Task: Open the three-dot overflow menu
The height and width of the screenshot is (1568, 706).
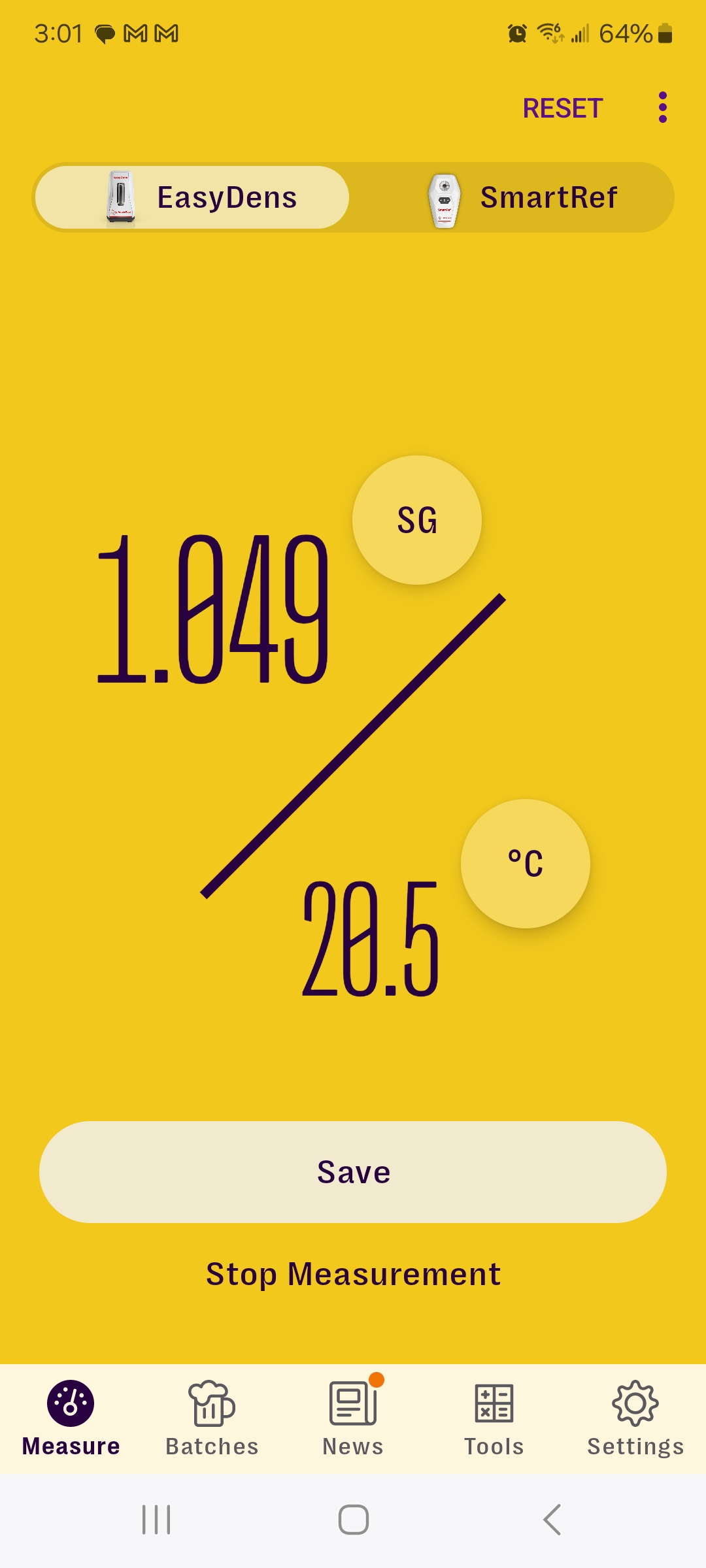Action: click(x=662, y=108)
